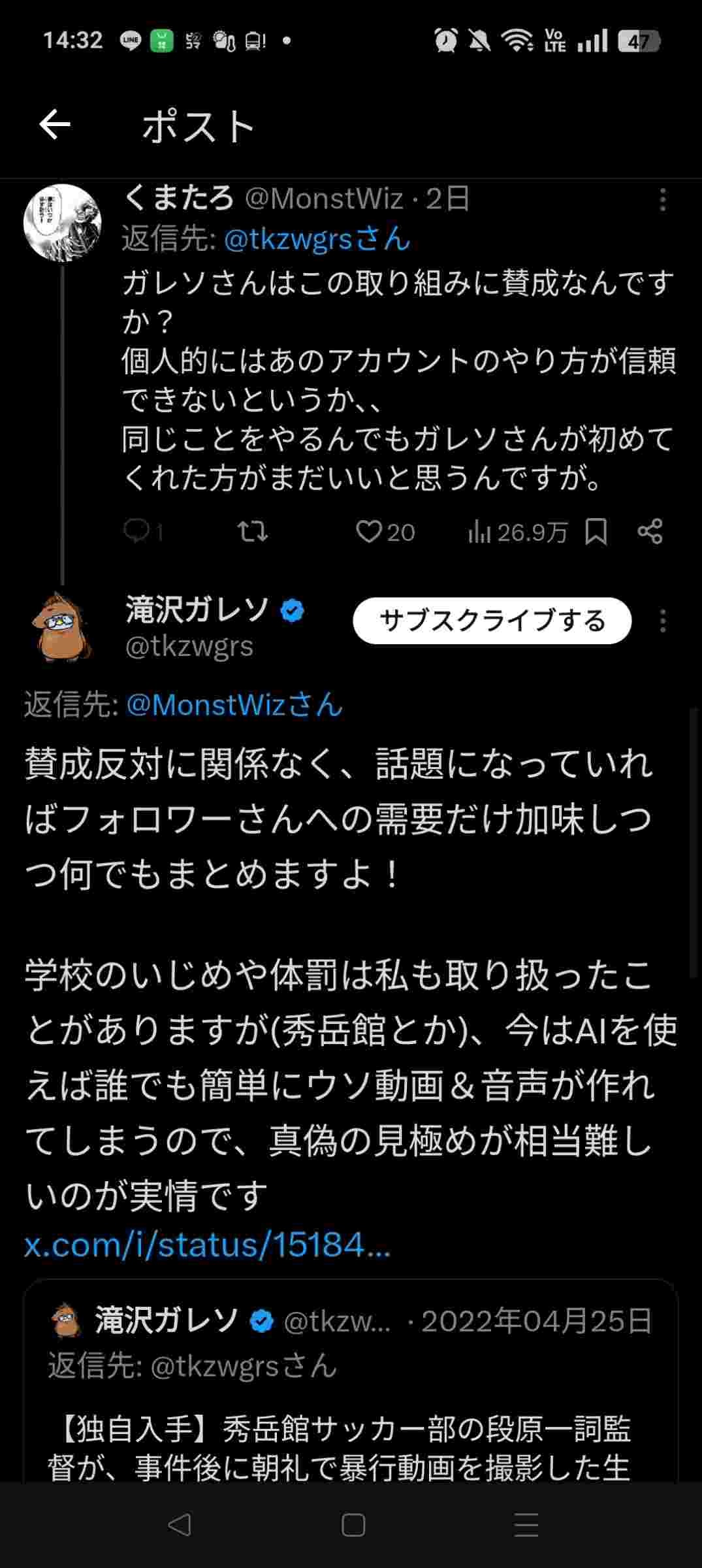The image size is (702, 1568).
Task: Open overflow menu on くまたろ's post
Action: coord(662,200)
